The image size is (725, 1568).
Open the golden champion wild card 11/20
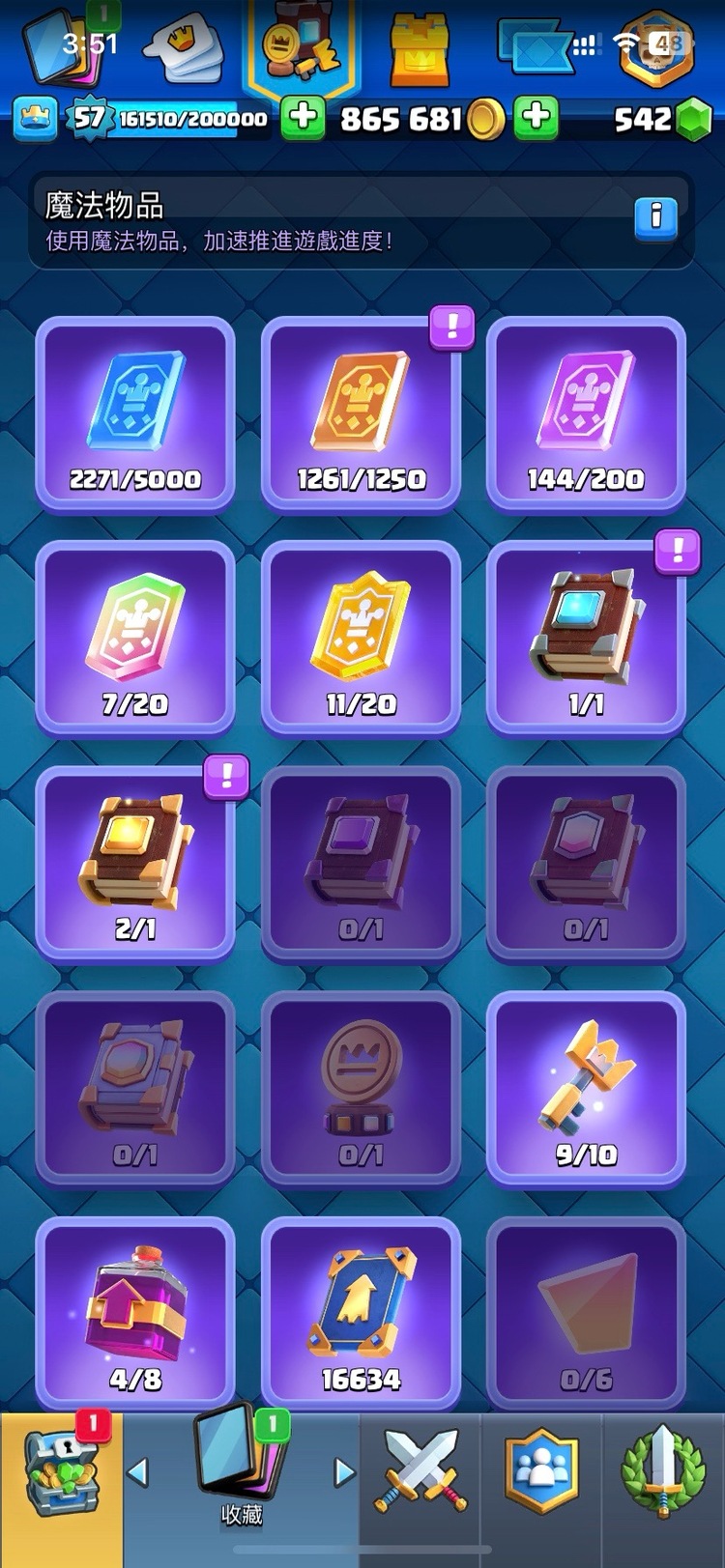361,640
